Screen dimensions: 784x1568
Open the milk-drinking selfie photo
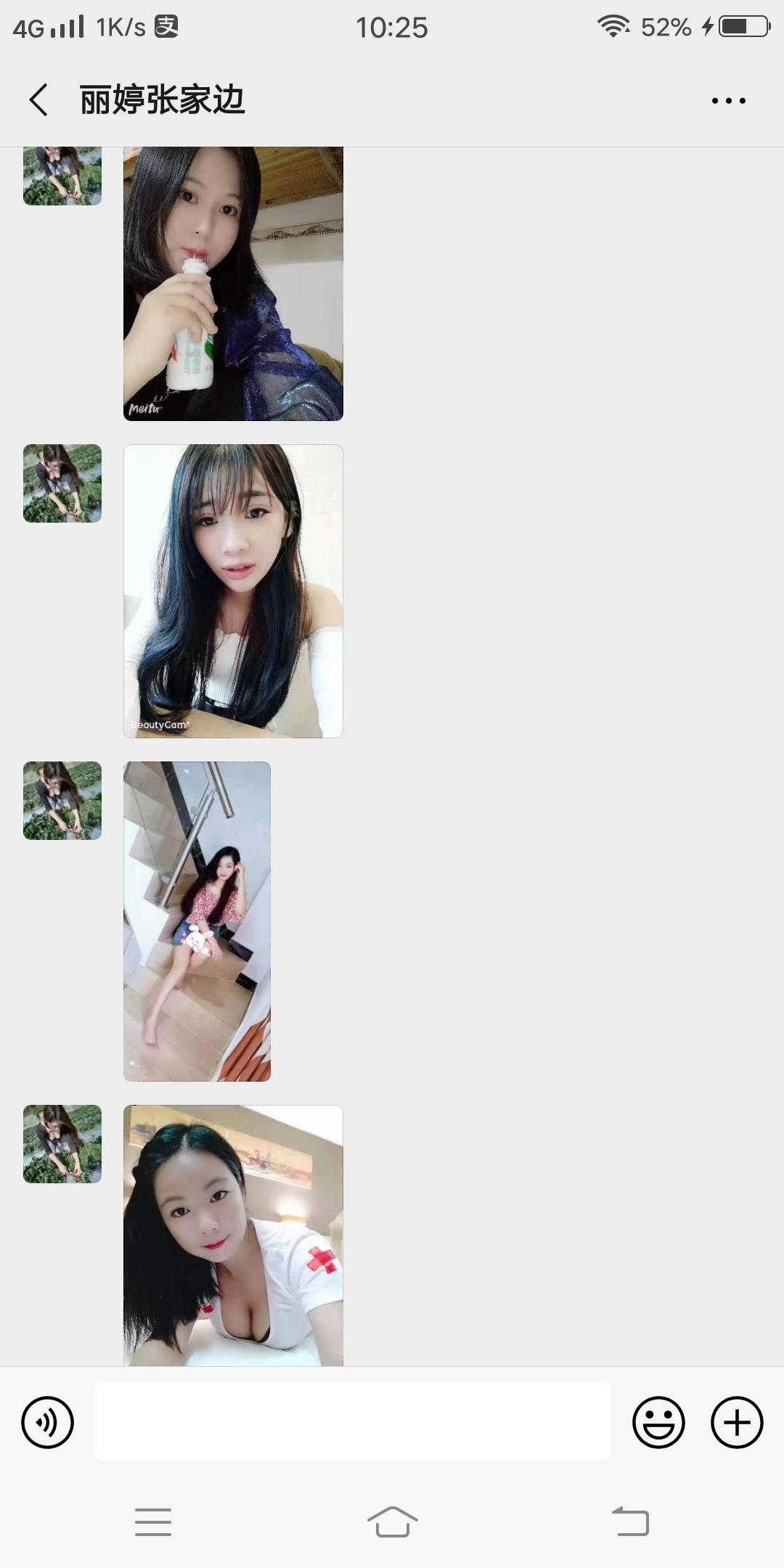click(x=232, y=283)
